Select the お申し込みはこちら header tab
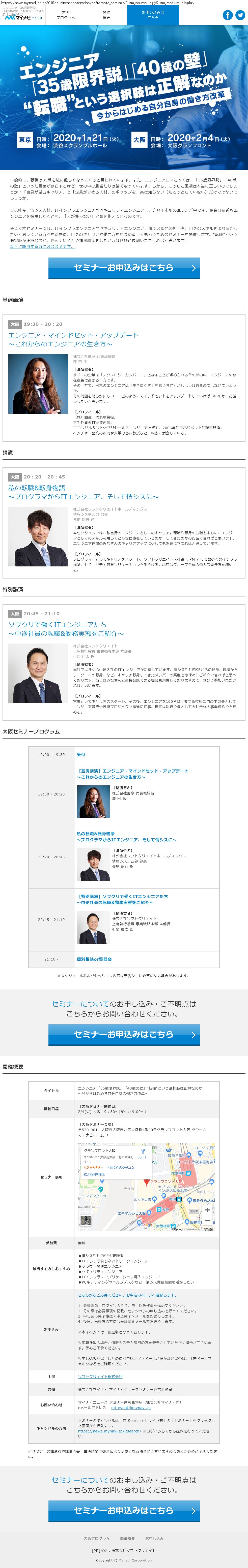248x1568 pixels. tap(153, 15)
